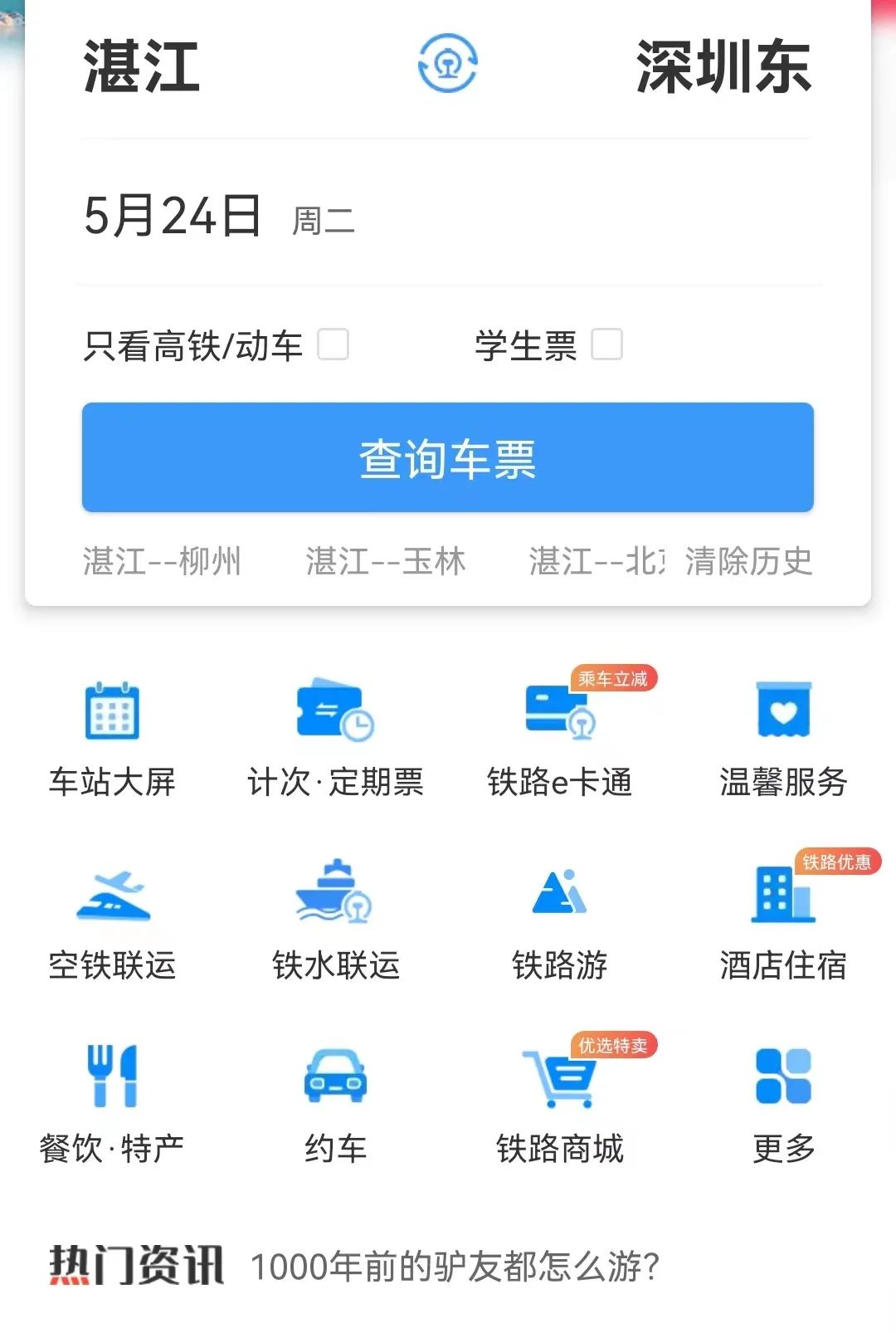Select history route 湛江--柳州

(x=162, y=562)
